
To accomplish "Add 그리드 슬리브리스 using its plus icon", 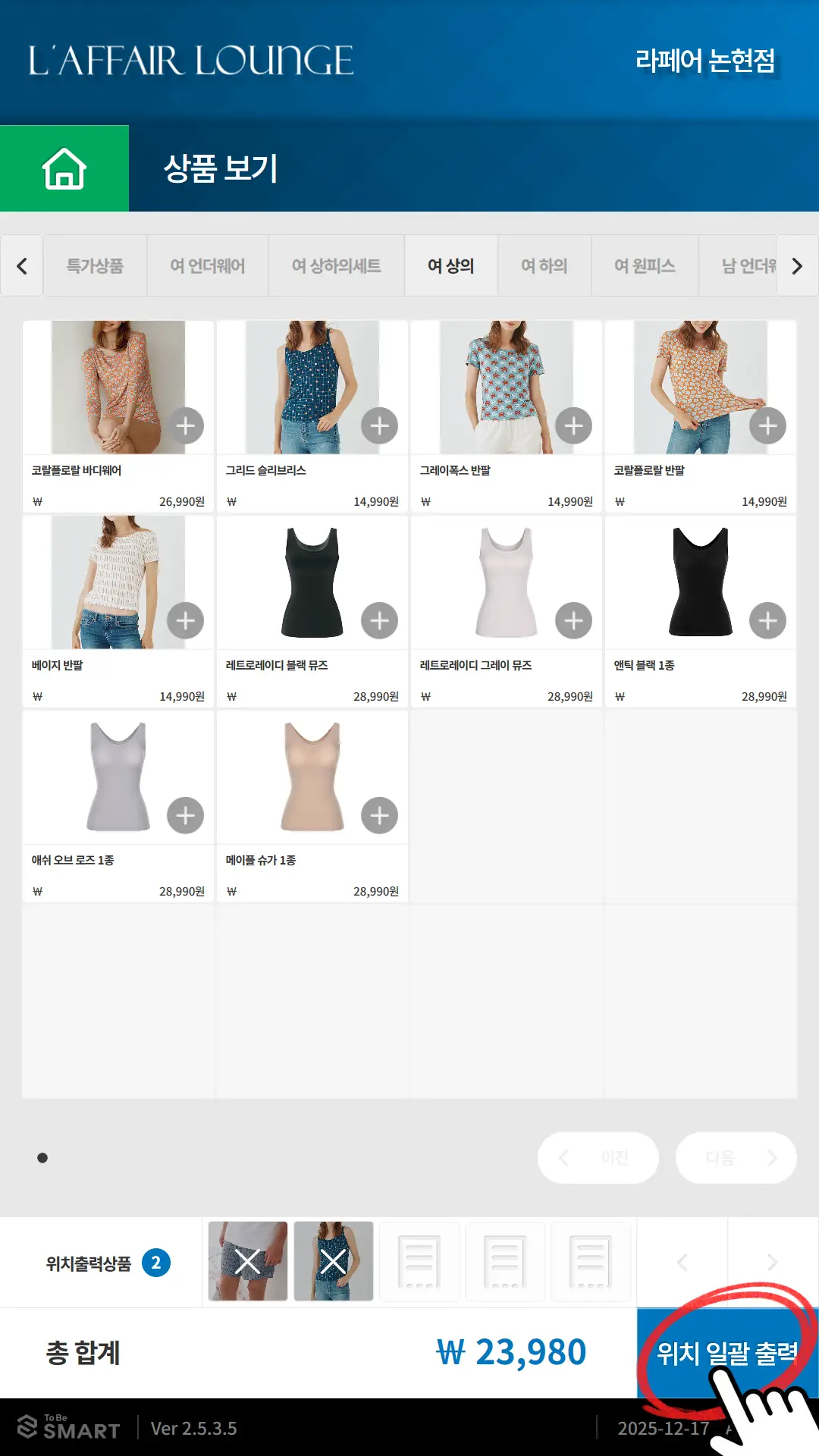I will 378,425.
